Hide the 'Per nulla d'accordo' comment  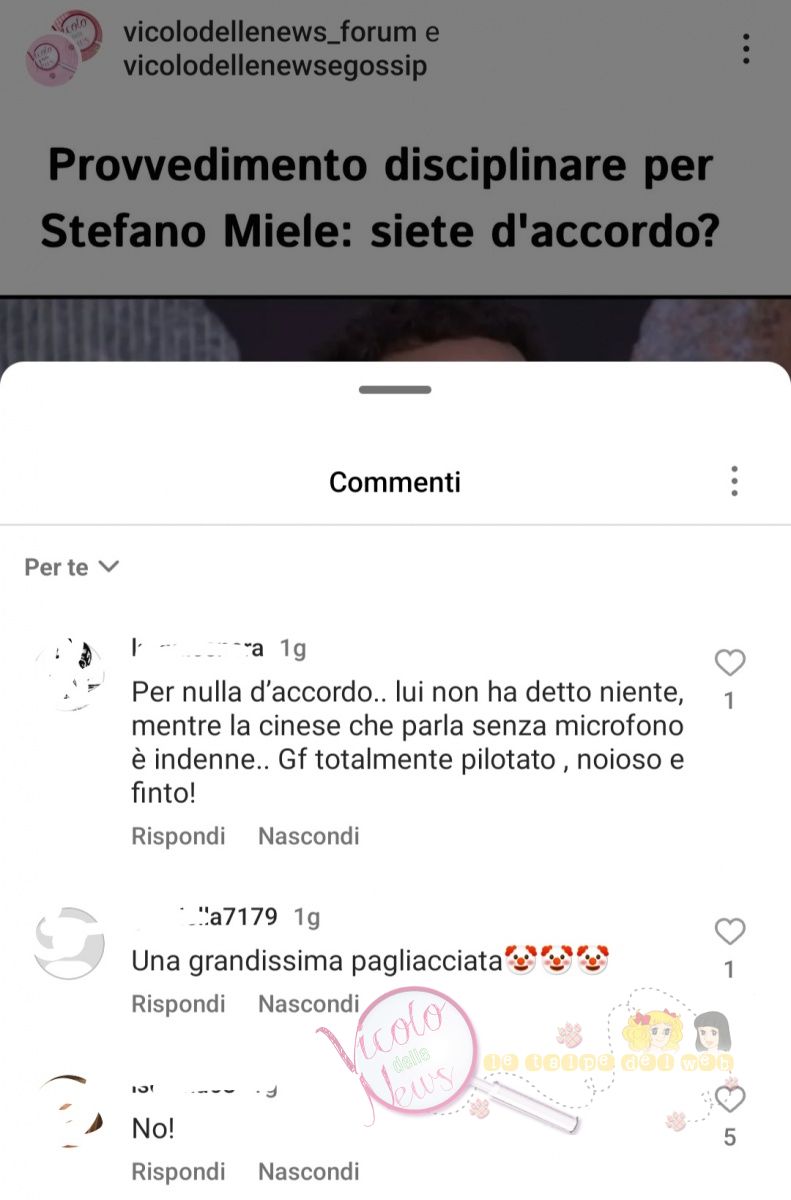[x=308, y=836]
